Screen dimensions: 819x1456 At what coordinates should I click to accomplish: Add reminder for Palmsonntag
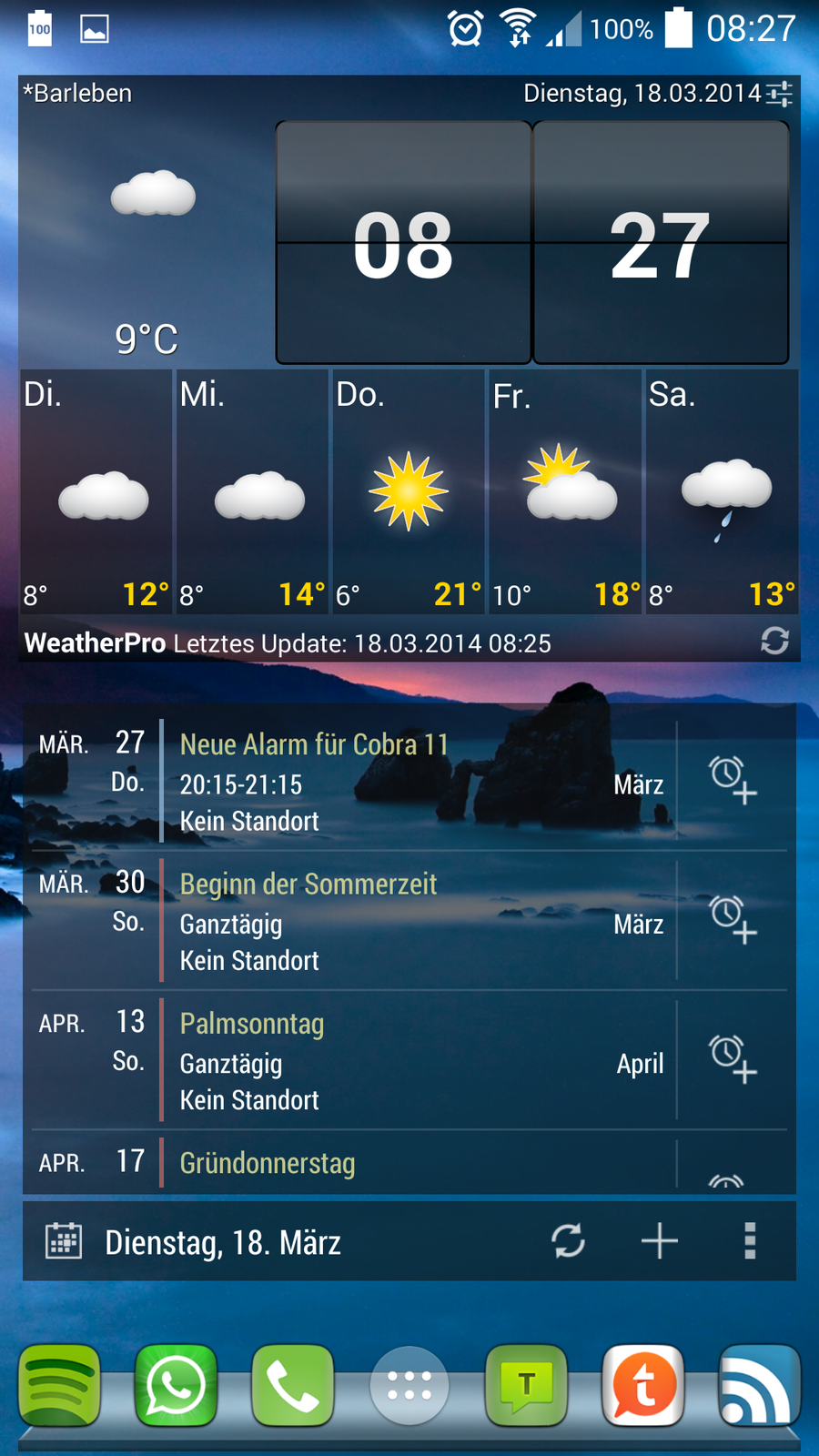point(733,1059)
